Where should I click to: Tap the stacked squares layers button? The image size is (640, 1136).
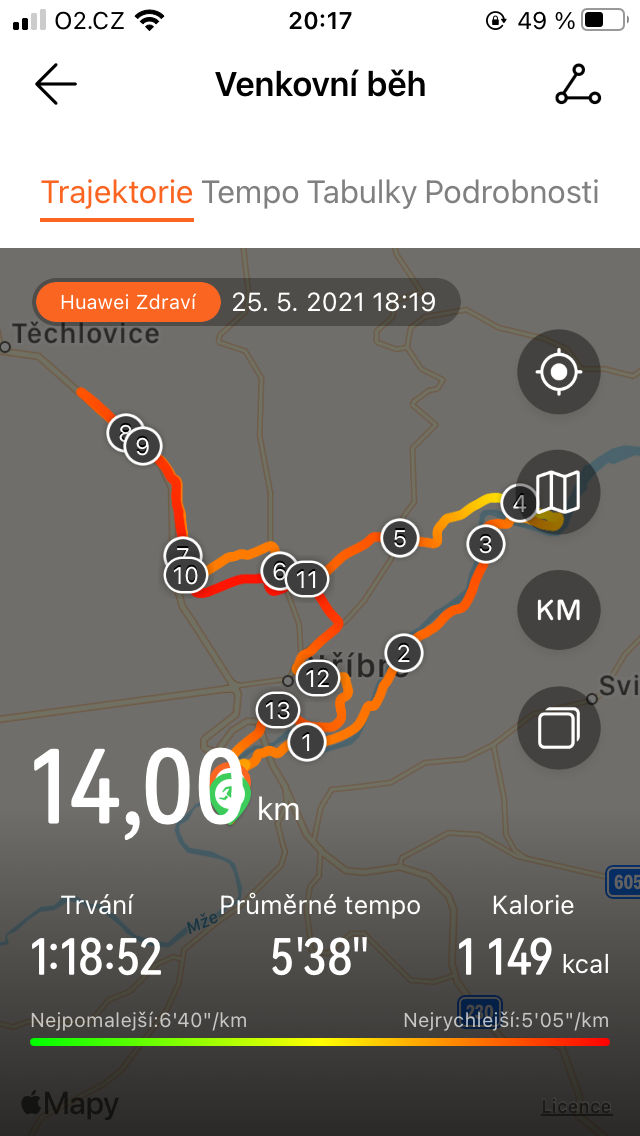pyautogui.click(x=558, y=728)
